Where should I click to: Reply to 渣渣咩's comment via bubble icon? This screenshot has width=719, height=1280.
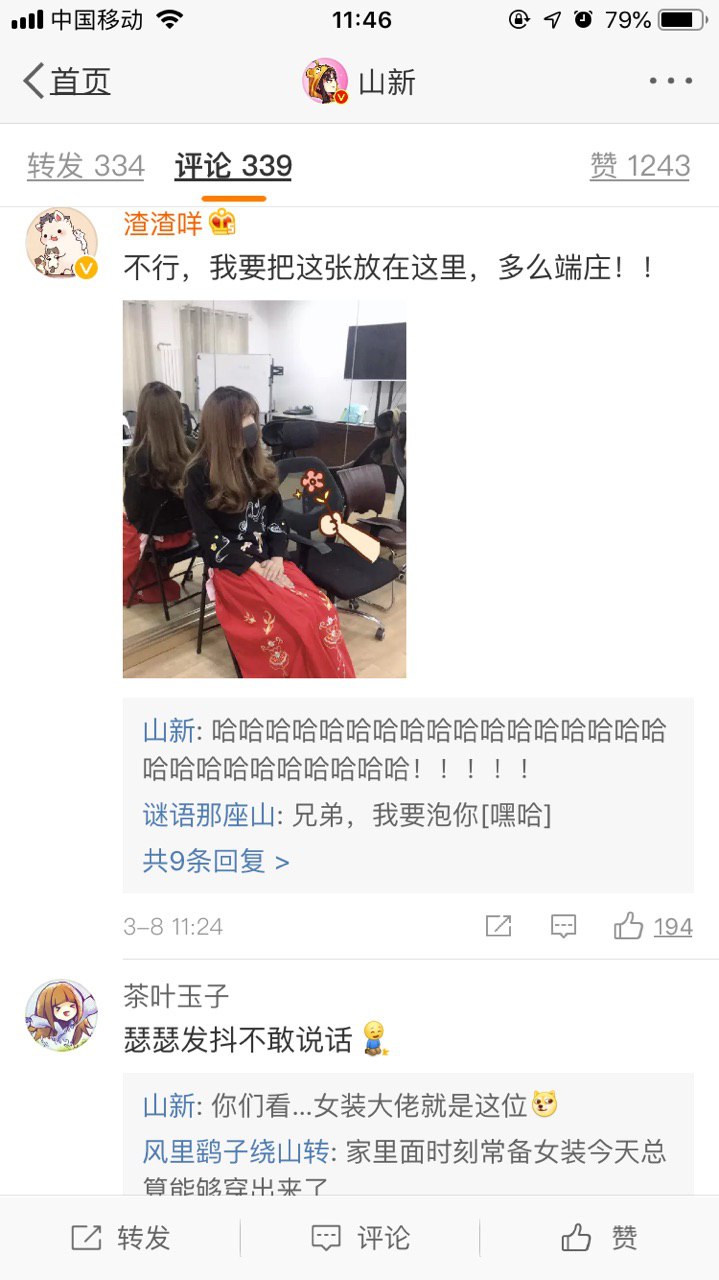[x=564, y=927]
